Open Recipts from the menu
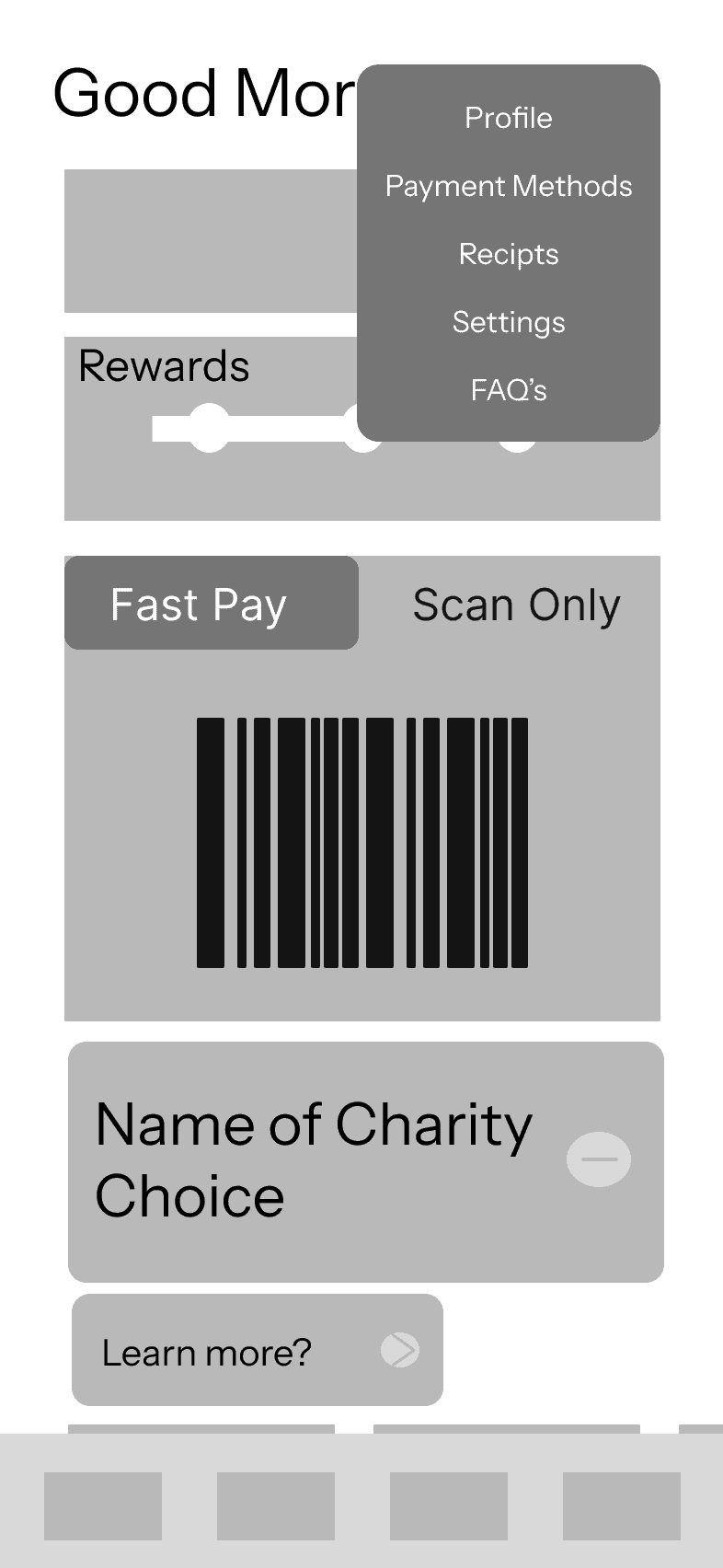This screenshot has height=1568, width=723. pos(509,254)
